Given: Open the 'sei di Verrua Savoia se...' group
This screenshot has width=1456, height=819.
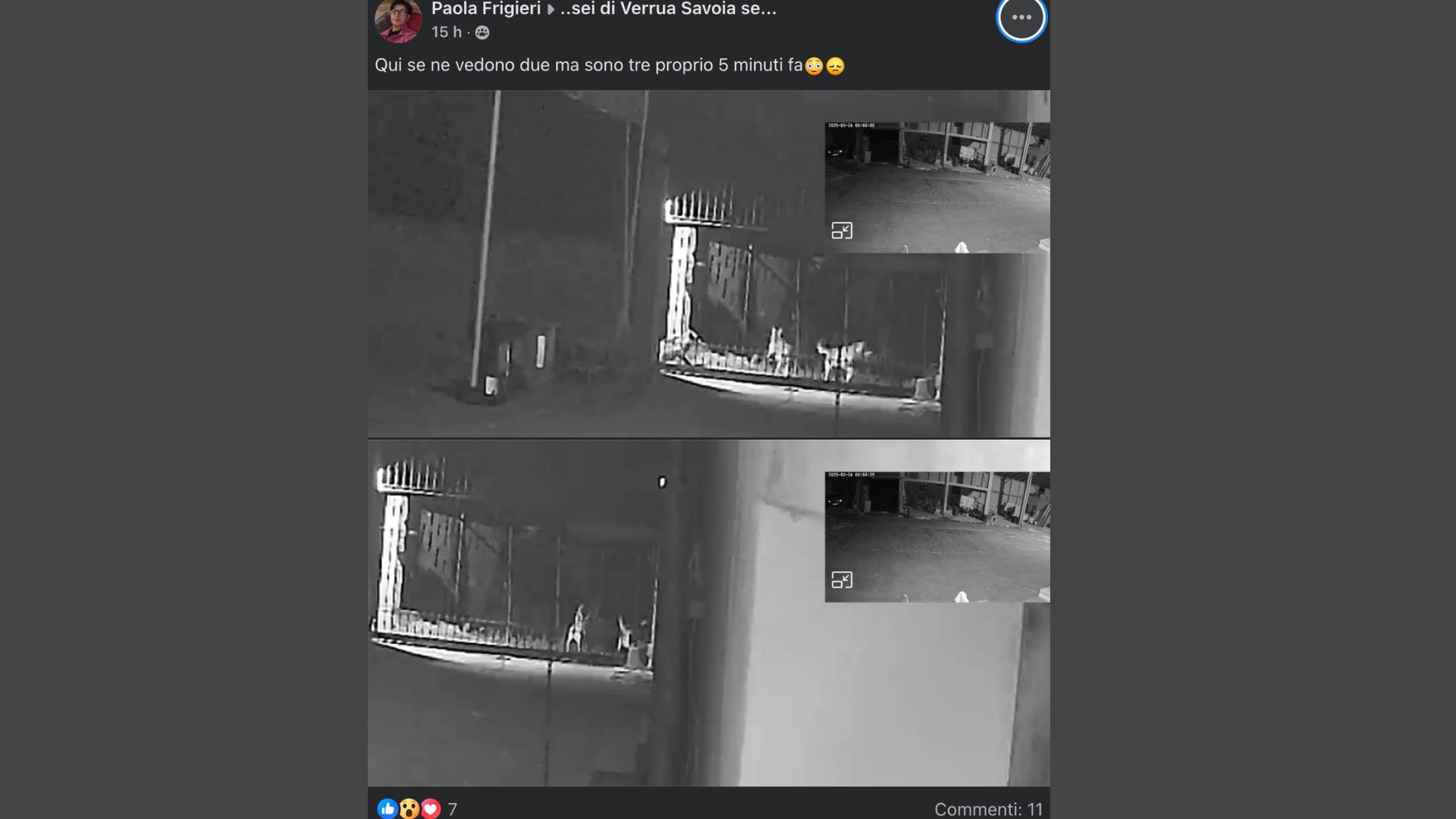Looking at the screenshot, I should tap(668, 9).
